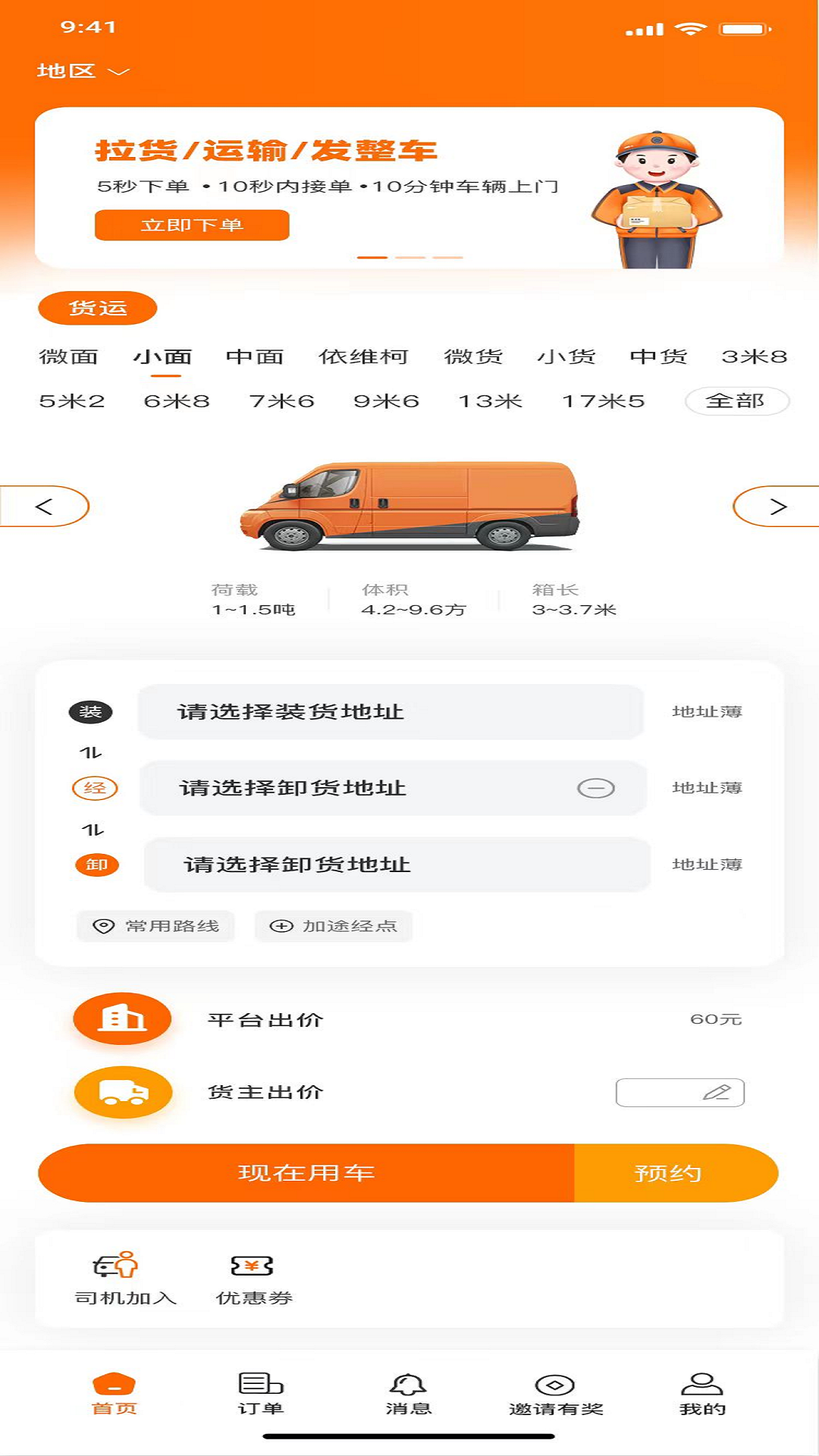Remove the 经 waypoint with the minus icon
This screenshot has width=819, height=1456.
[x=596, y=789]
